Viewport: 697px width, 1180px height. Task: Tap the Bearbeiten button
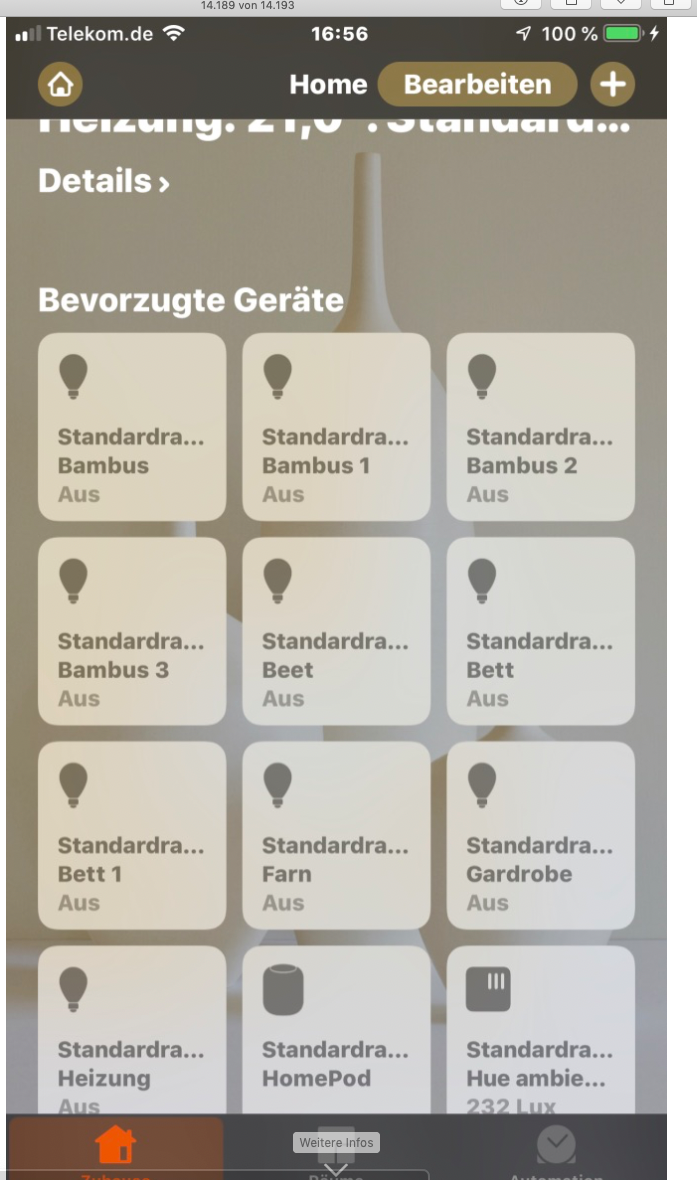477,85
